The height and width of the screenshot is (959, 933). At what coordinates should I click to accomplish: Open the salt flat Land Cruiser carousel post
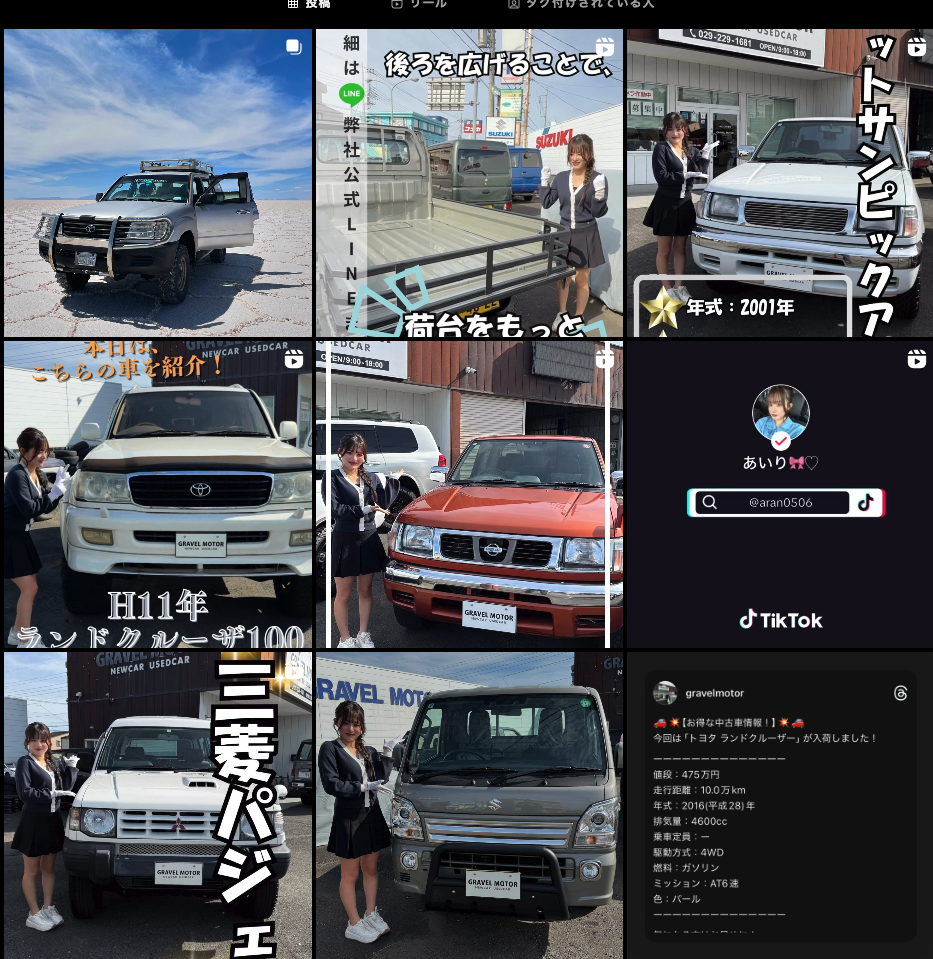[157, 183]
